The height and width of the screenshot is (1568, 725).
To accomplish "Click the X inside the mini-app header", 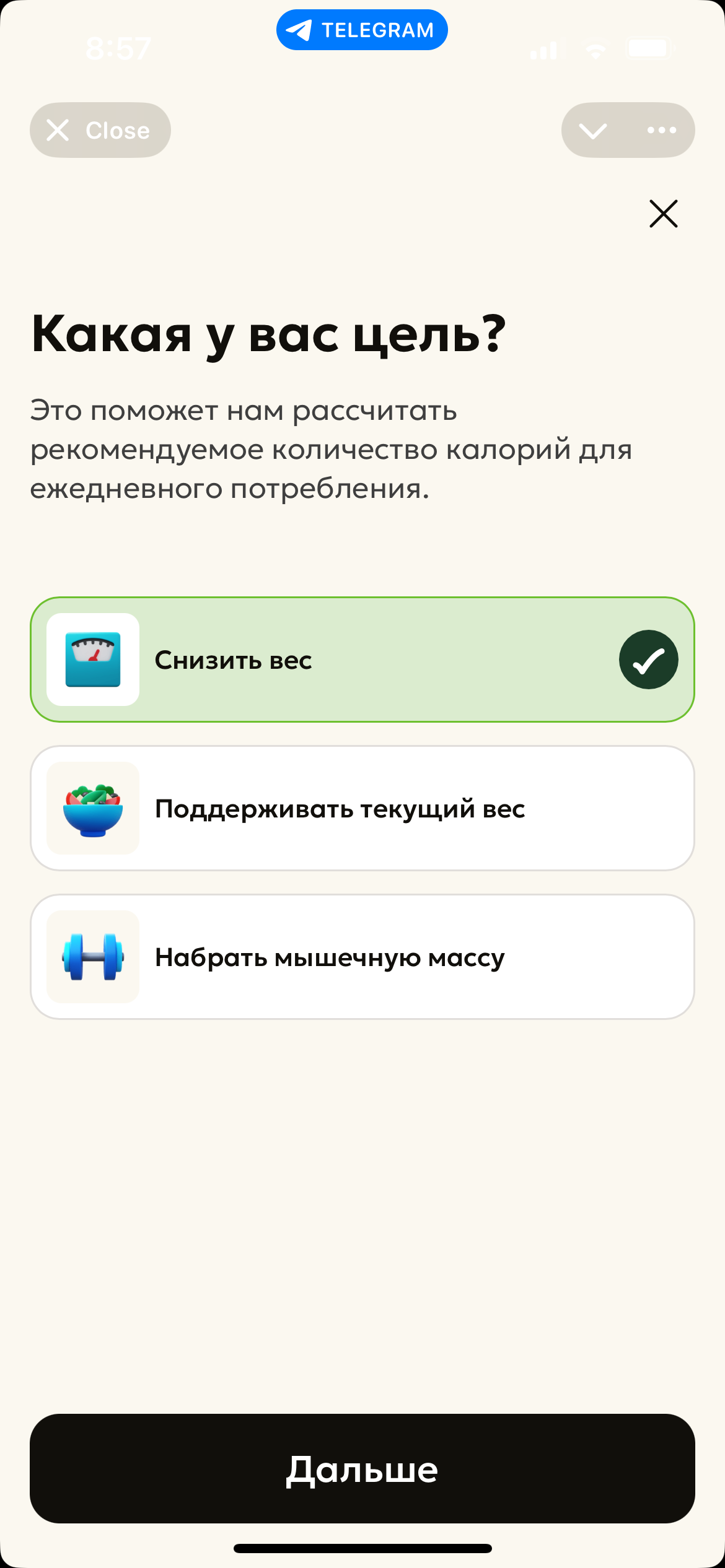I will (x=663, y=214).
